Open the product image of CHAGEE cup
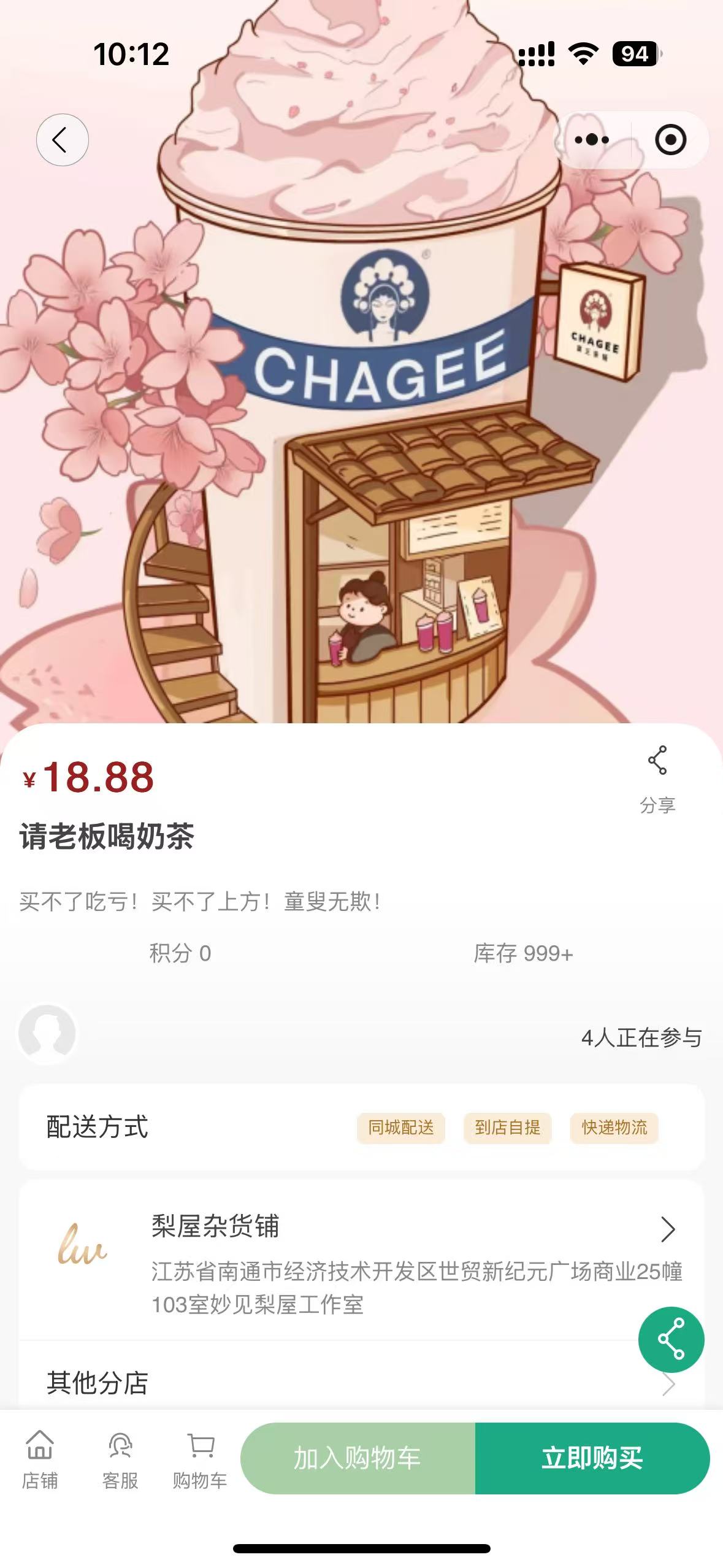The image size is (723, 1568). (x=362, y=429)
